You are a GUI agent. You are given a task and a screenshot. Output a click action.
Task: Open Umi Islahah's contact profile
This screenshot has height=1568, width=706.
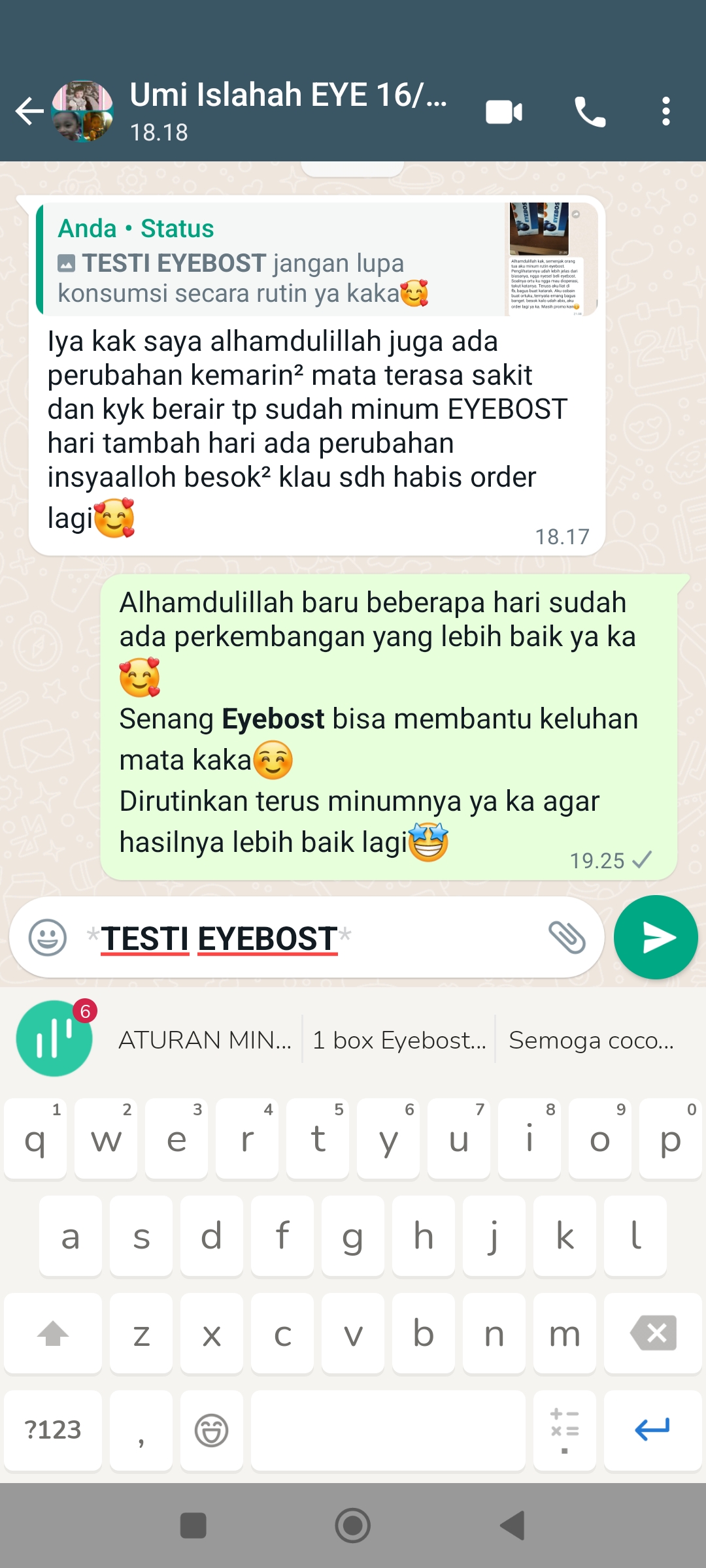point(288,110)
